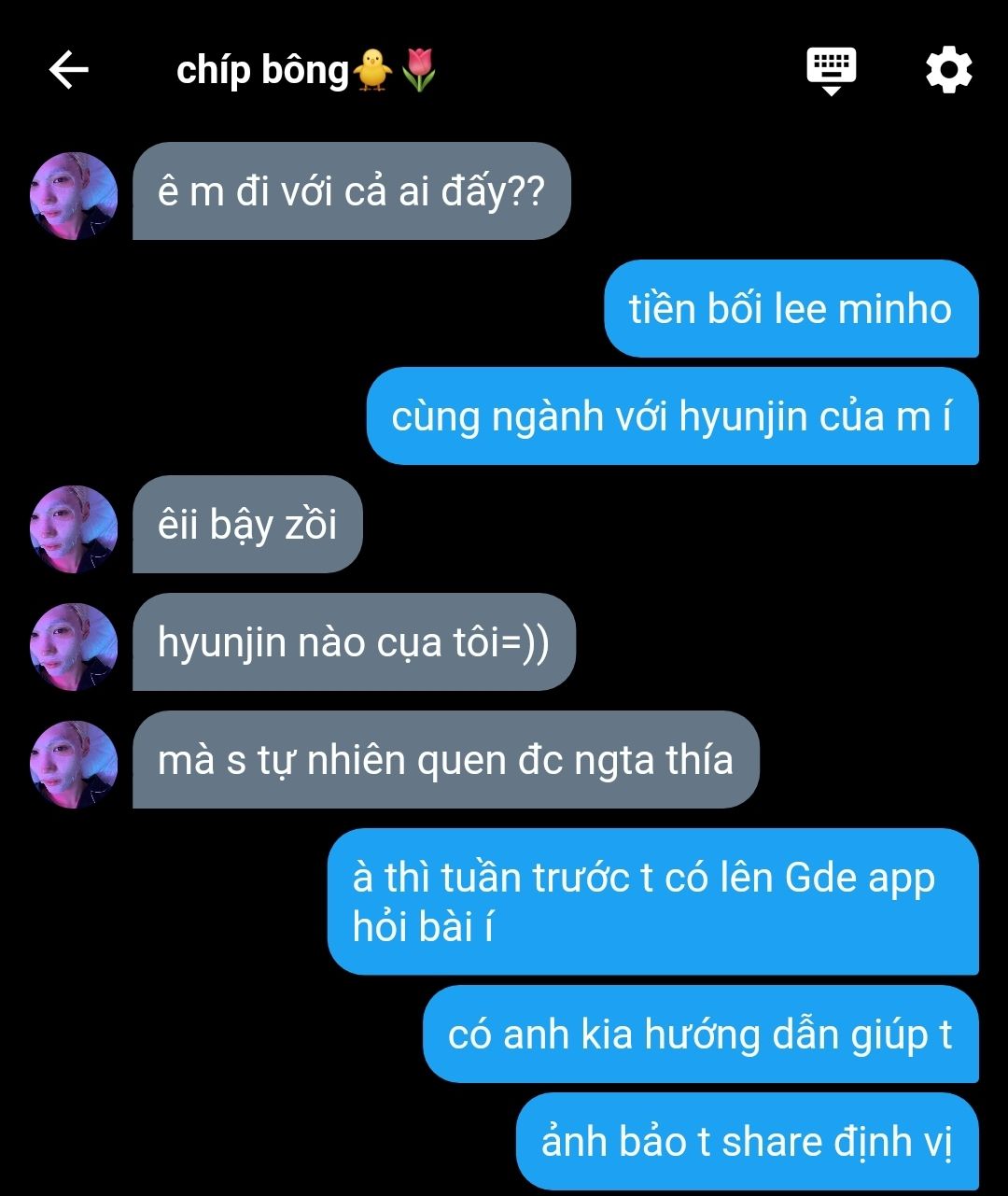Open the settings gear
The width and height of the screenshot is (1008, 1196).
(948, 71)
